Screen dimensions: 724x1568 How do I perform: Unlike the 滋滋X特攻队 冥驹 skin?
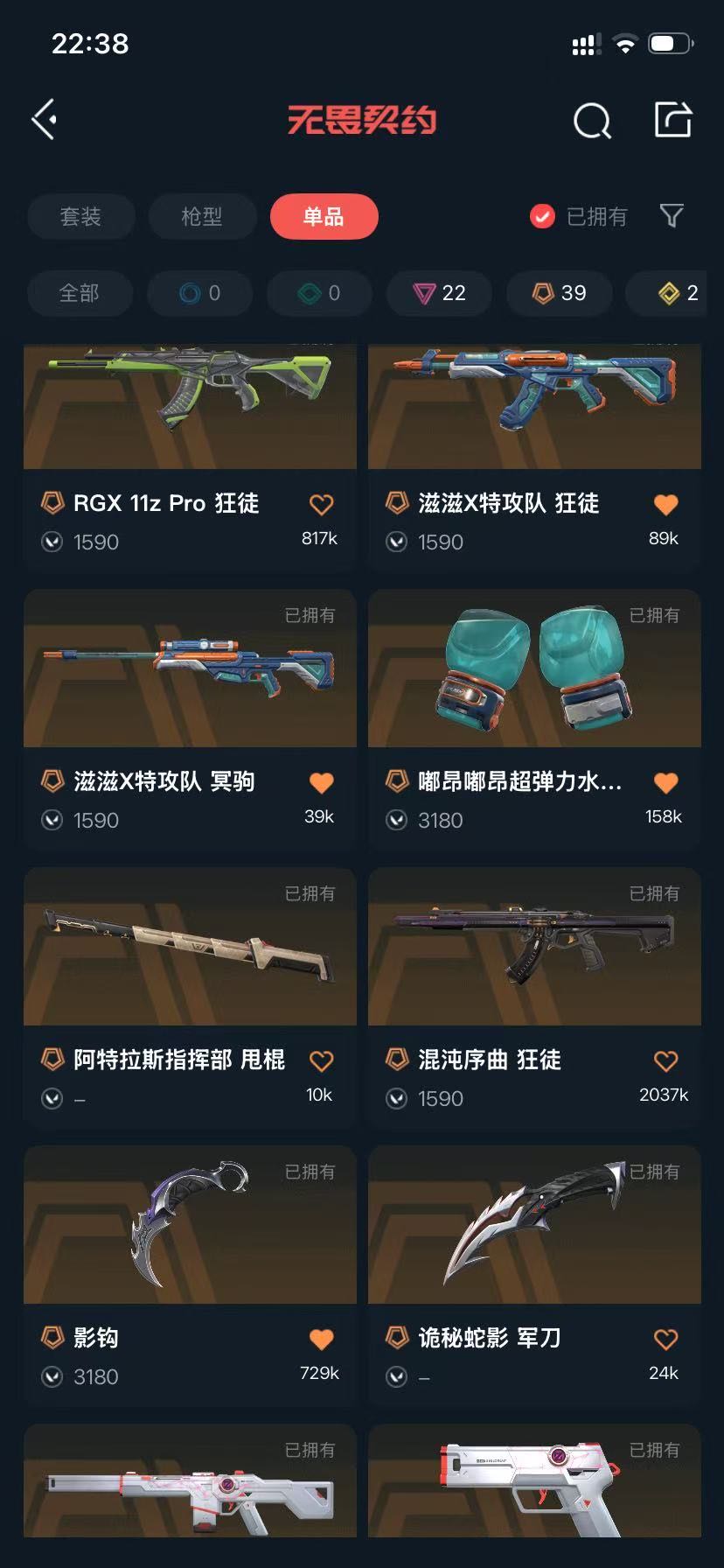click(321, 783)
